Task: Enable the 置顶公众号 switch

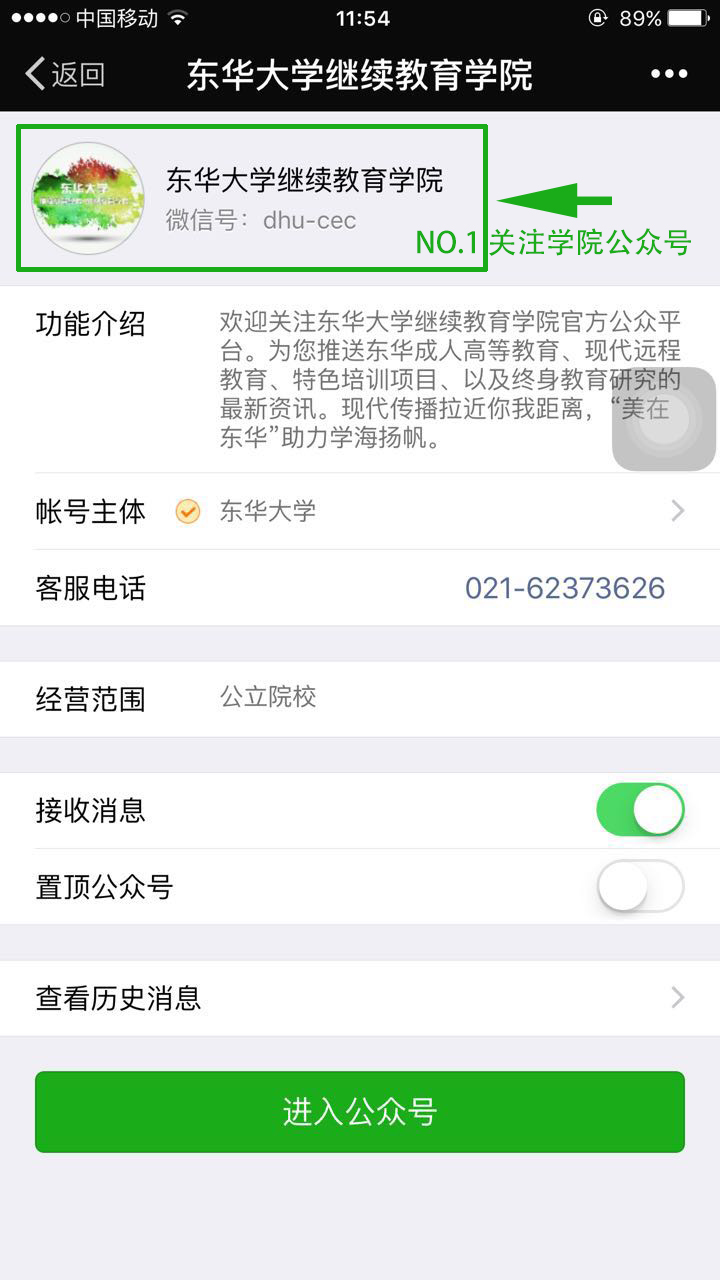Action: coord(641,886)
